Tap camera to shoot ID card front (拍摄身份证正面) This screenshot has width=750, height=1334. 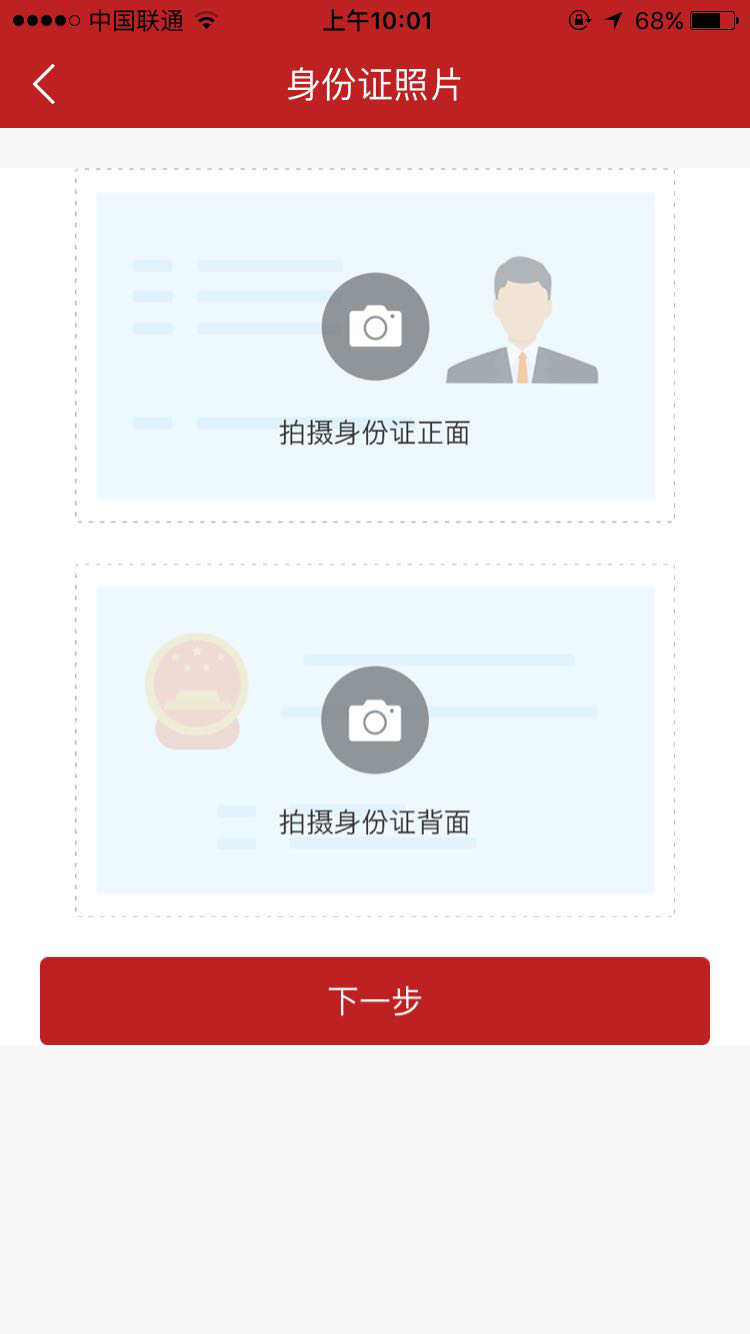(375, 327)
